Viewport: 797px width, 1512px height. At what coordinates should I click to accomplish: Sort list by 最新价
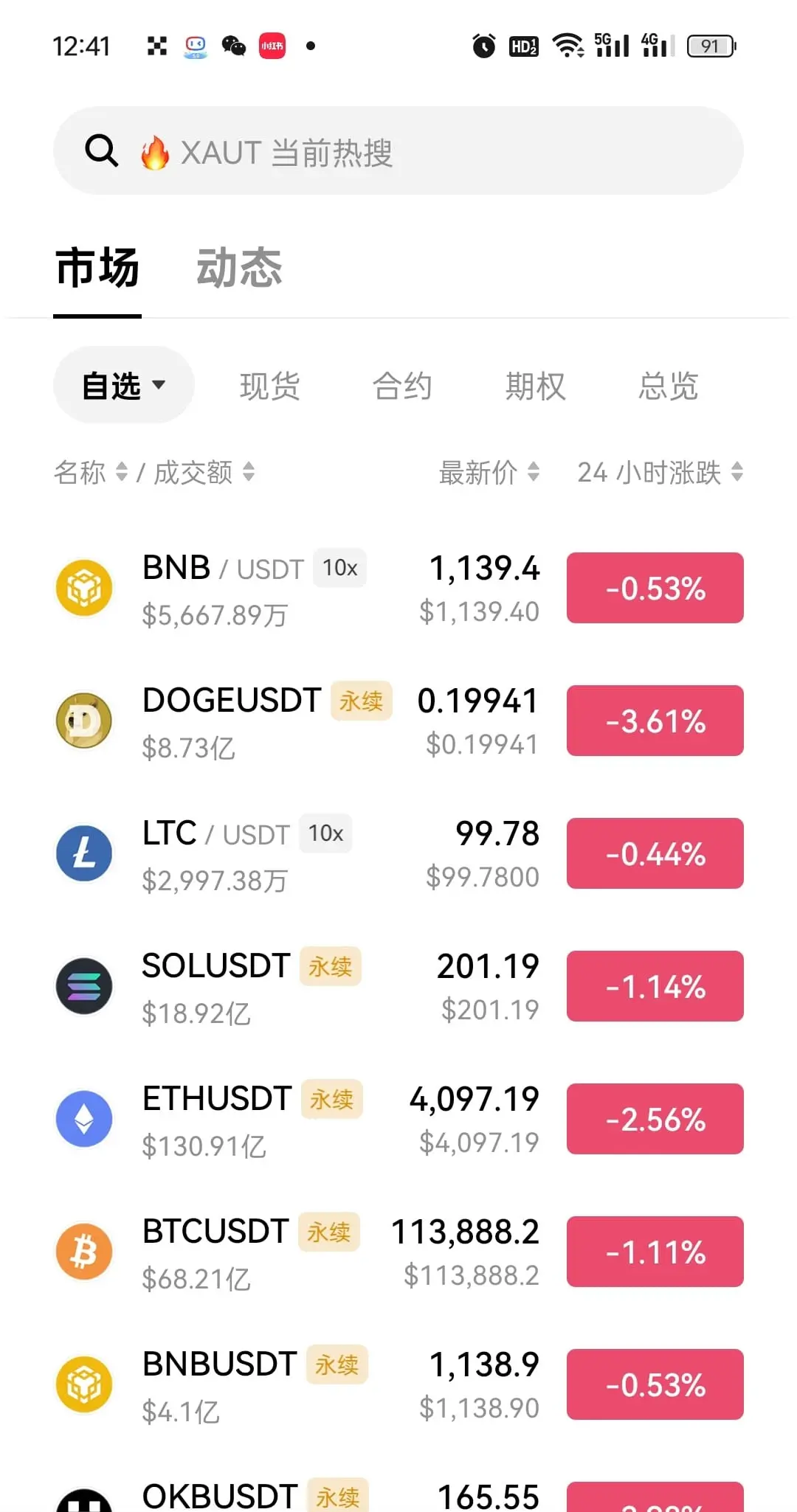click(489, 472)
